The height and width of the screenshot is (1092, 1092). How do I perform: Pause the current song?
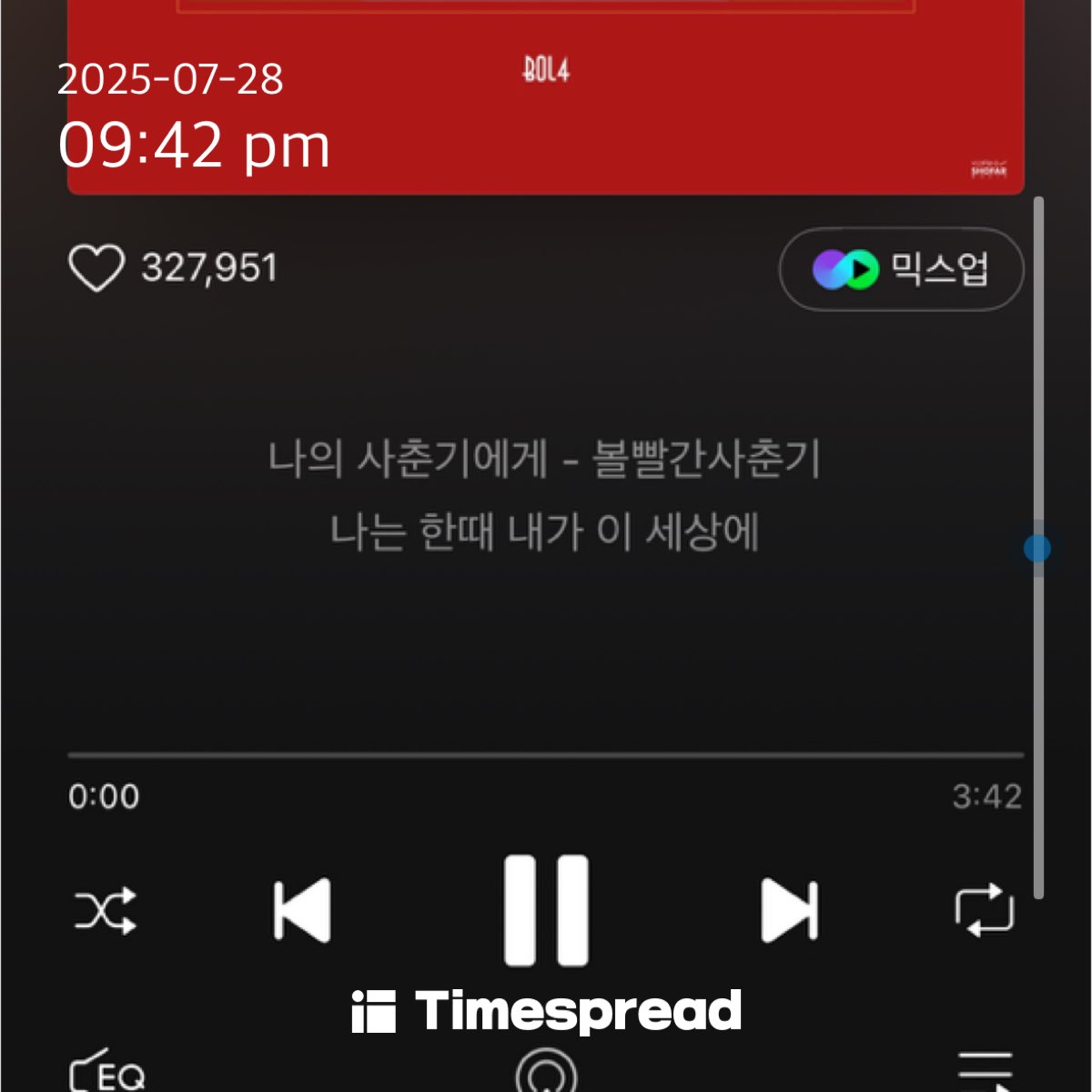[x=546, y=910]
